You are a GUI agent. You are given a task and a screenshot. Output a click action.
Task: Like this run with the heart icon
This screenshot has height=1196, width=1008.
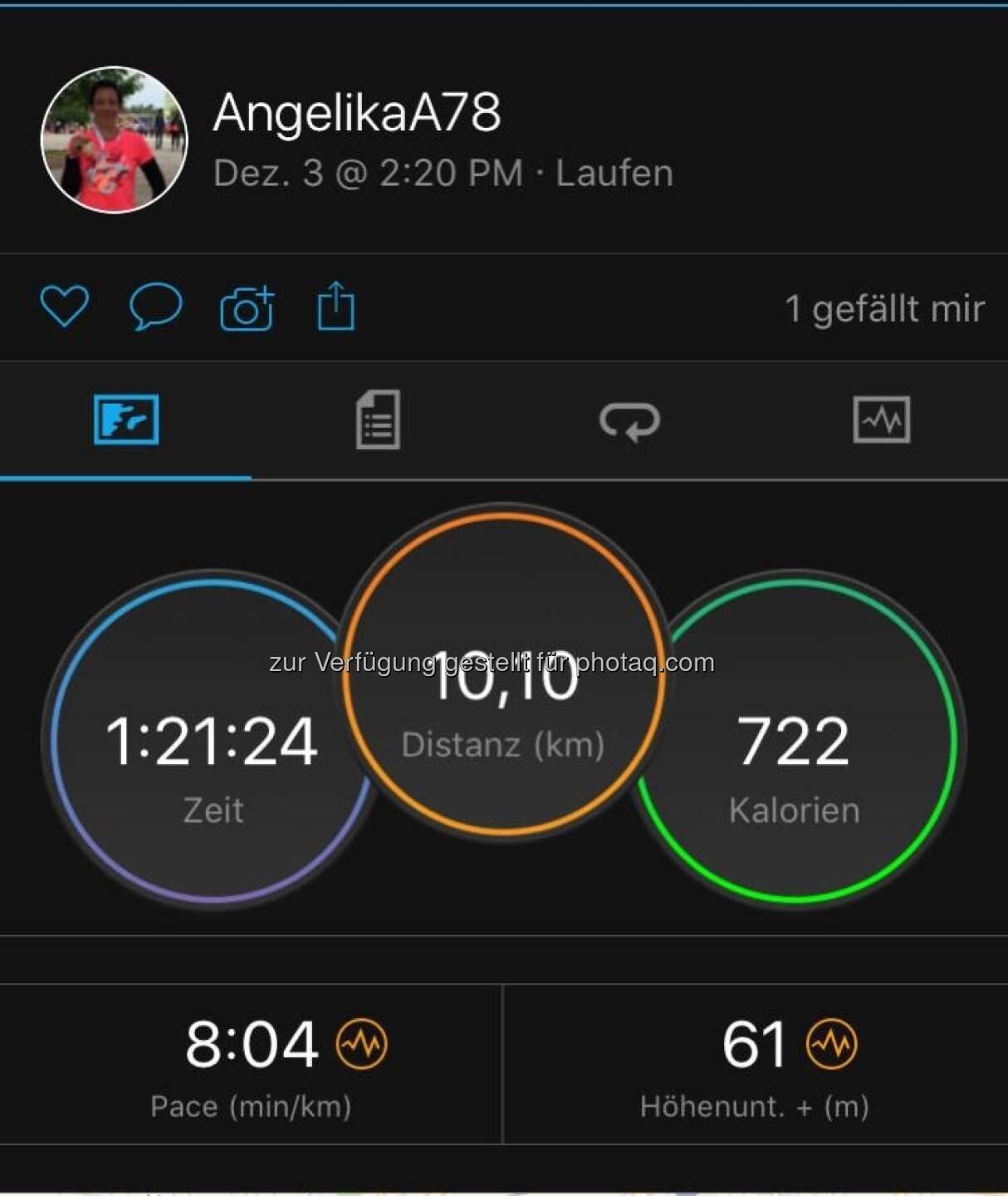coord(65,306)
